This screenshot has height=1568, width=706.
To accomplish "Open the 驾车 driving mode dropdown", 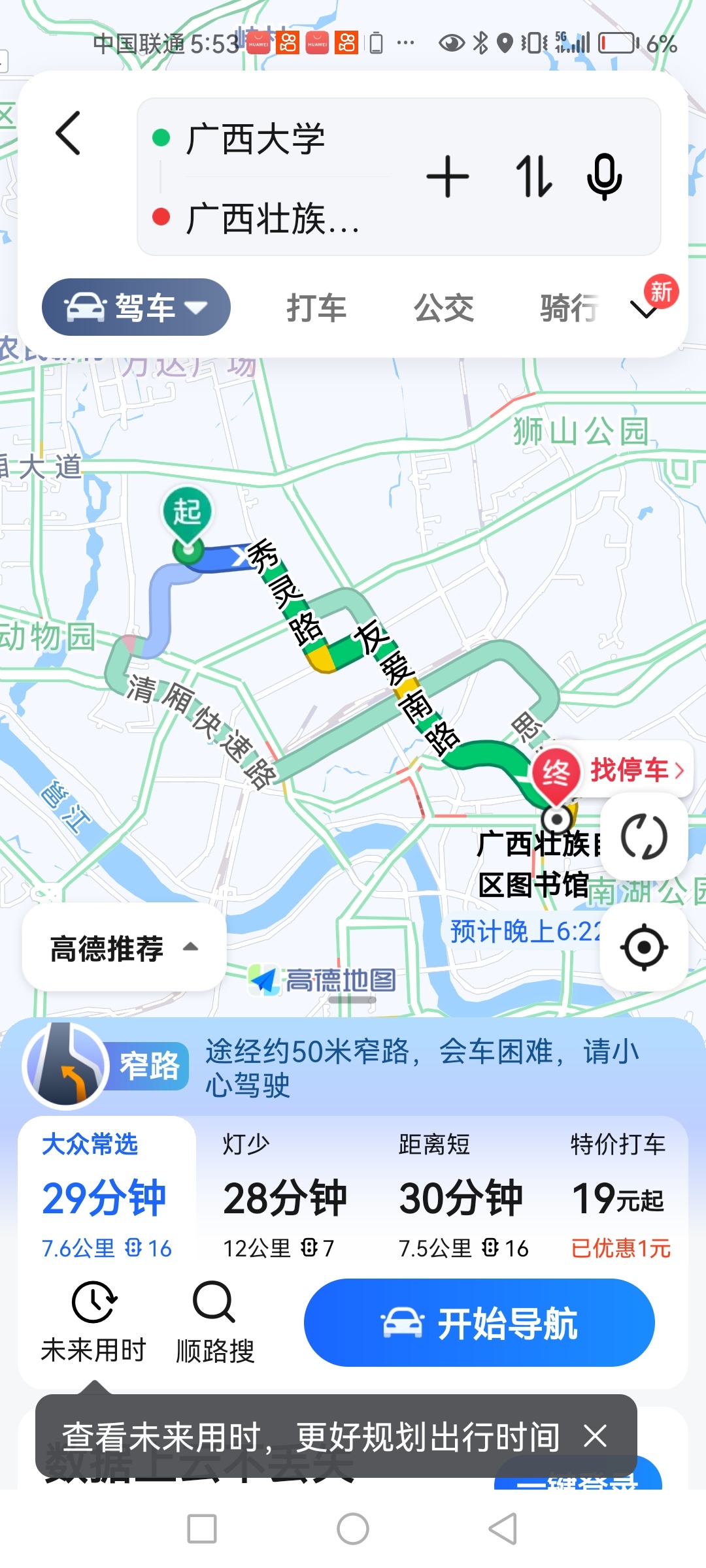I will [136, 307].
